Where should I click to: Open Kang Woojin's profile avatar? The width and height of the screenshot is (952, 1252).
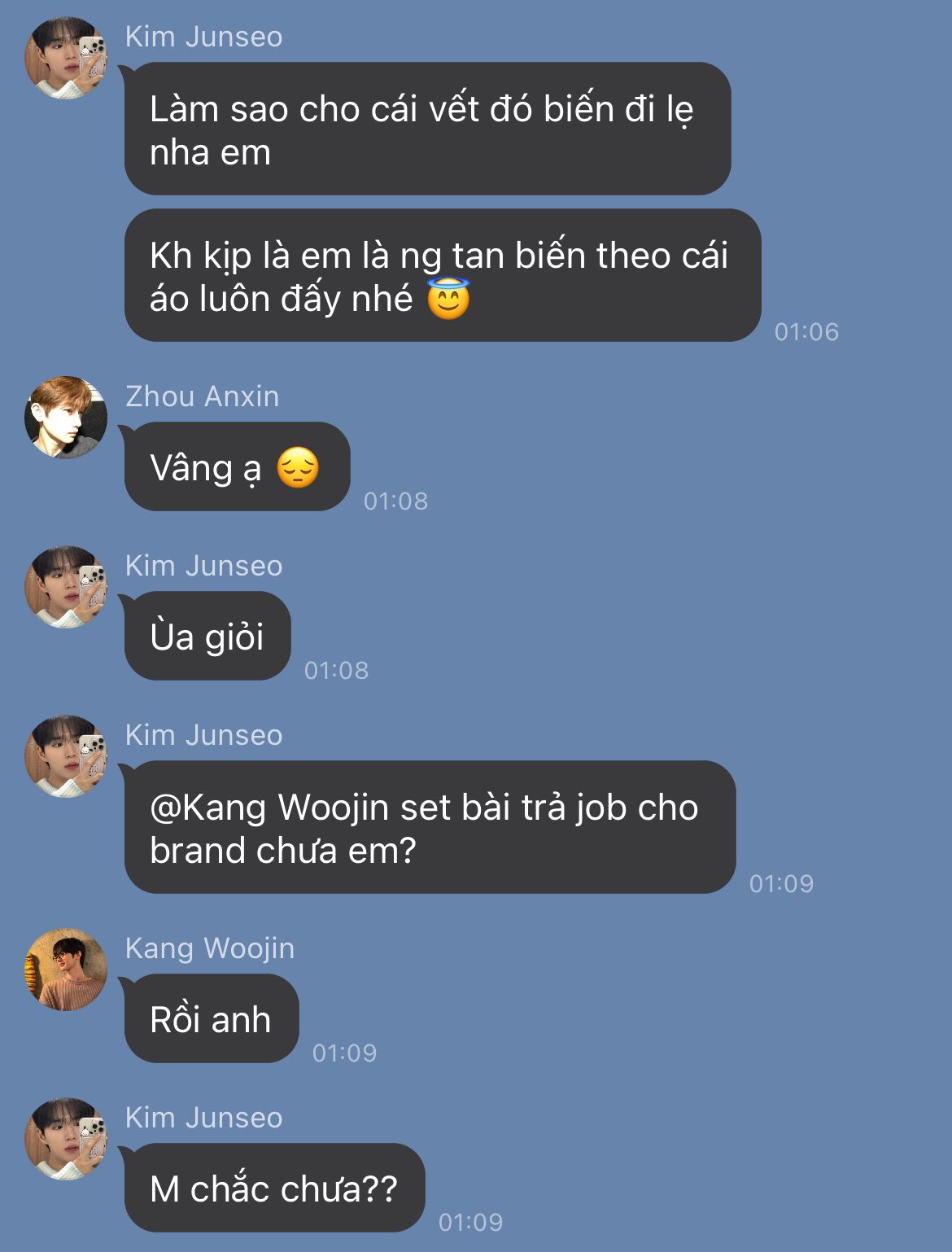pos(66,970)
